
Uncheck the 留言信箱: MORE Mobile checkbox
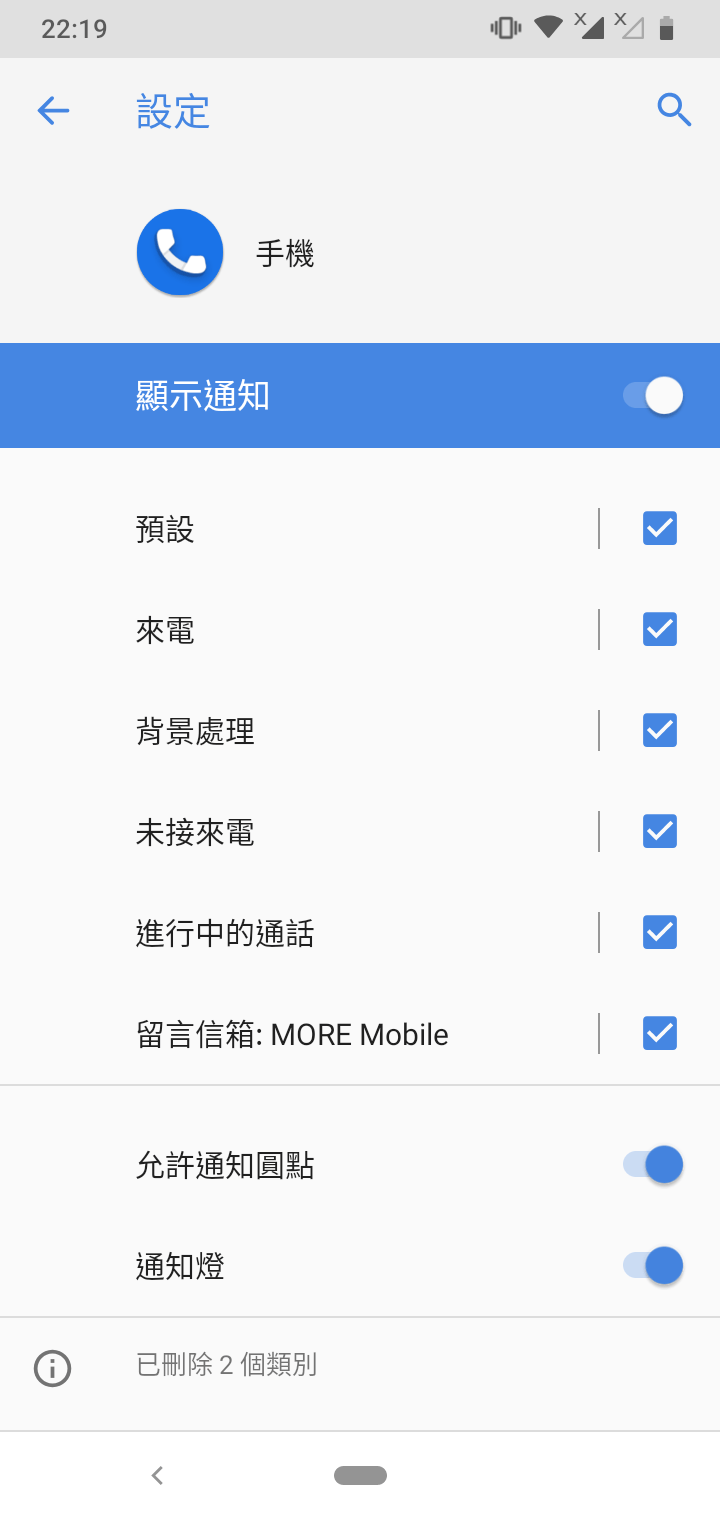(x=659, y=1033)
